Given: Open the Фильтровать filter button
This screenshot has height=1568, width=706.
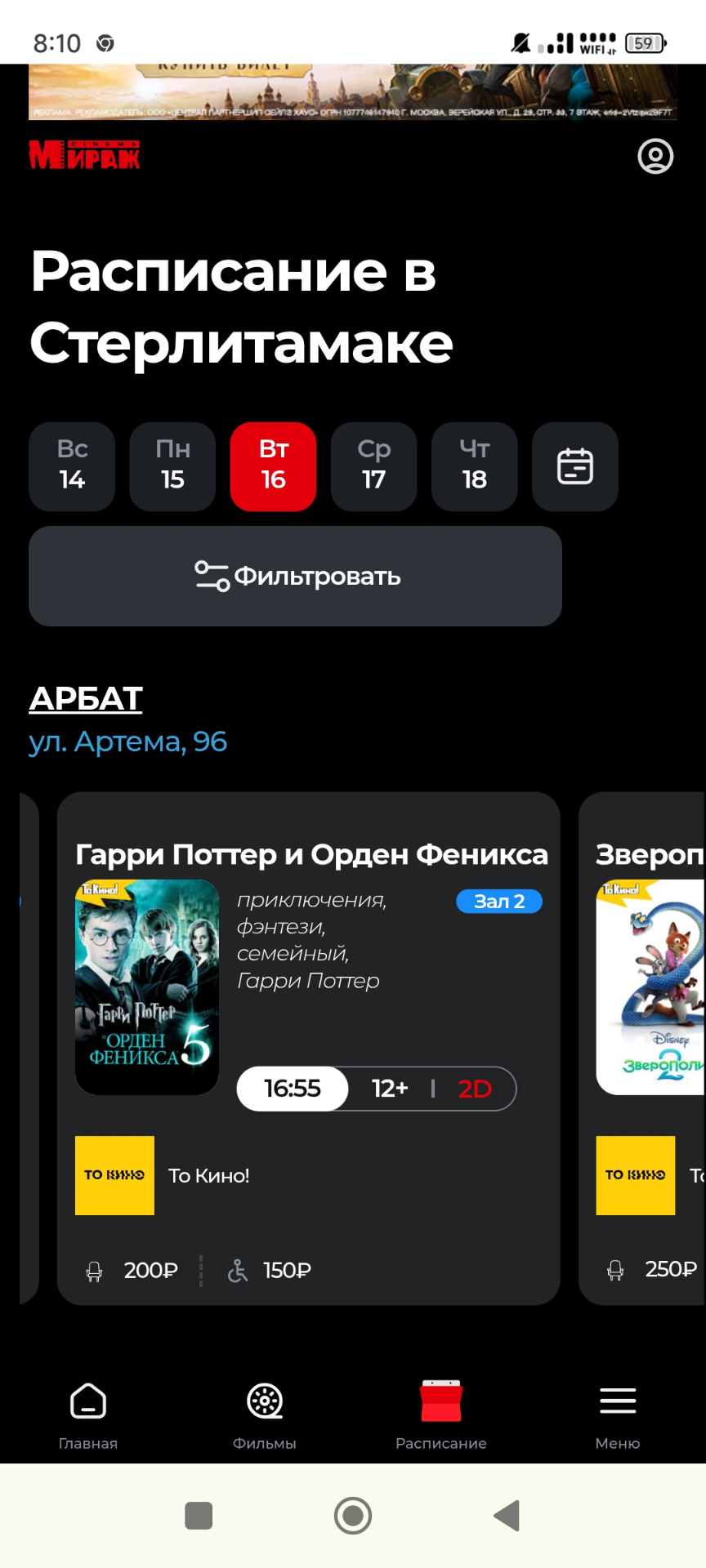Looking at the screenshot, I should [295, 576].
